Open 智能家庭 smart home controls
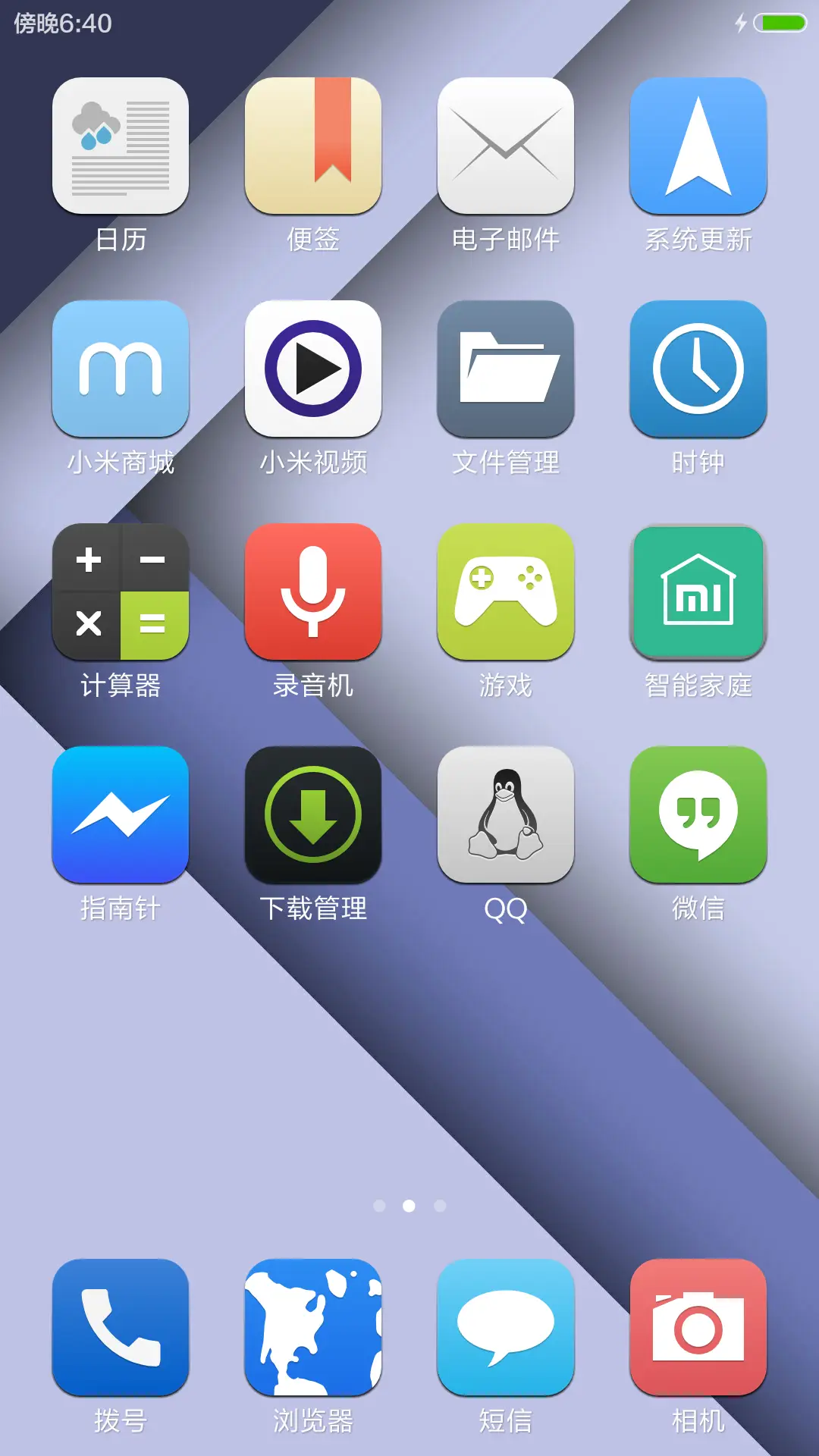Image resolution: width=819 pixels, height=1456 pixels. point(698,591)
